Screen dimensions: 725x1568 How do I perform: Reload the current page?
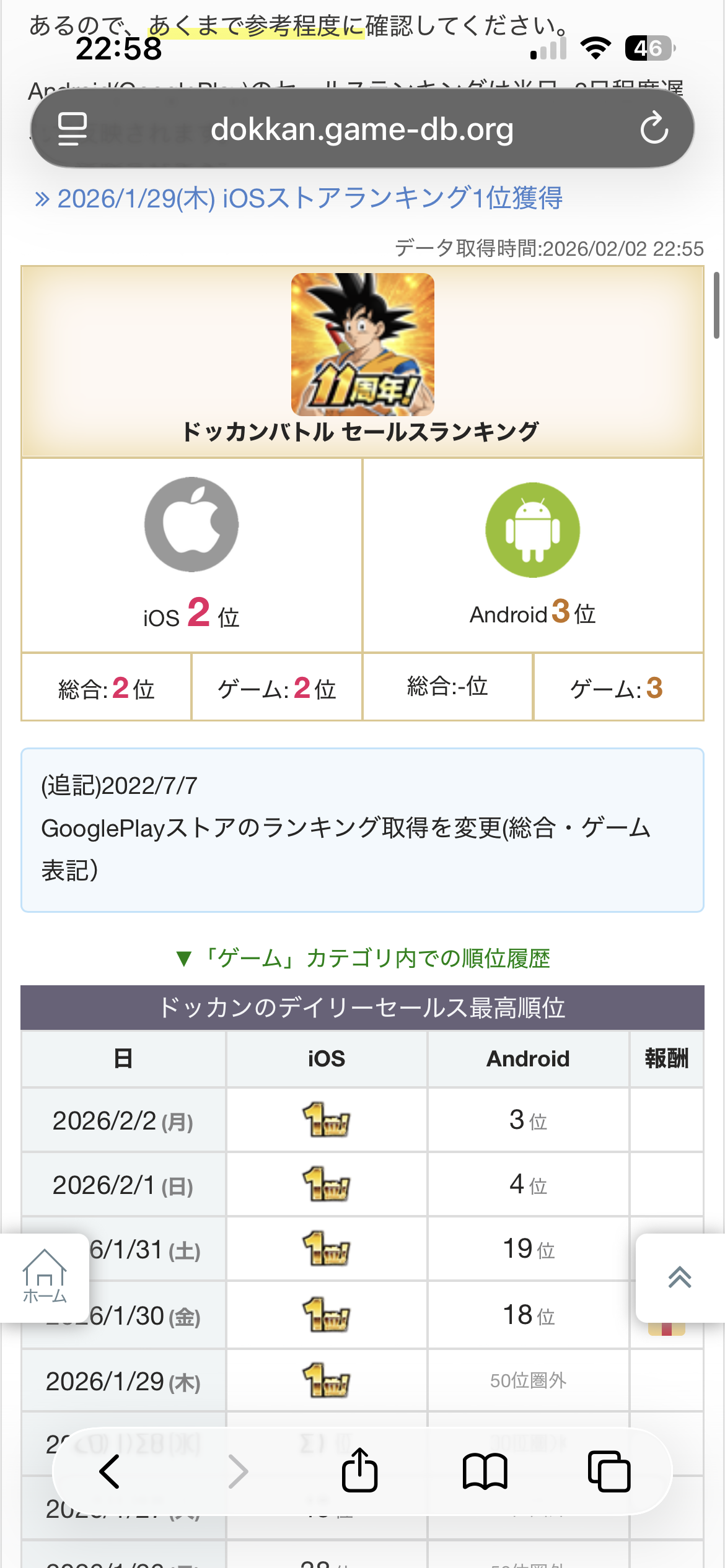click(x=654, y=129)
